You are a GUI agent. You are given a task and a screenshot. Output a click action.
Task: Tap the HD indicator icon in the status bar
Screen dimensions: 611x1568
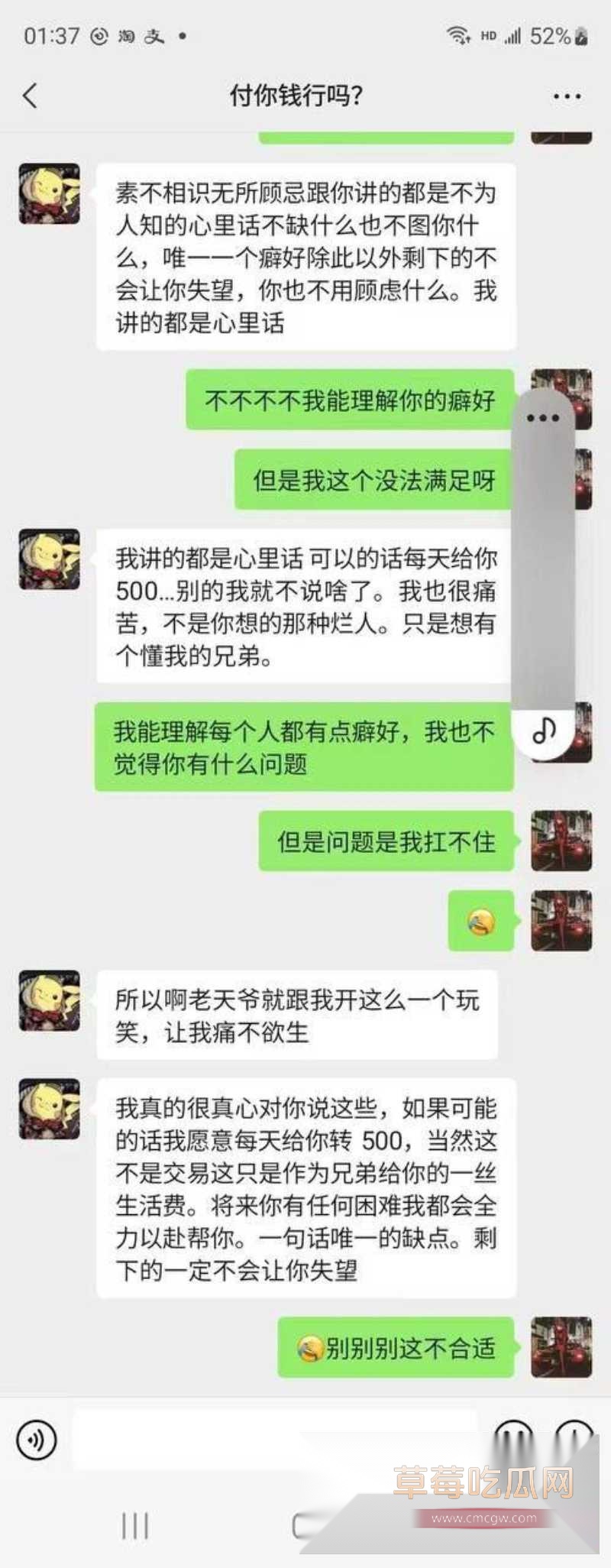point(487,34)
